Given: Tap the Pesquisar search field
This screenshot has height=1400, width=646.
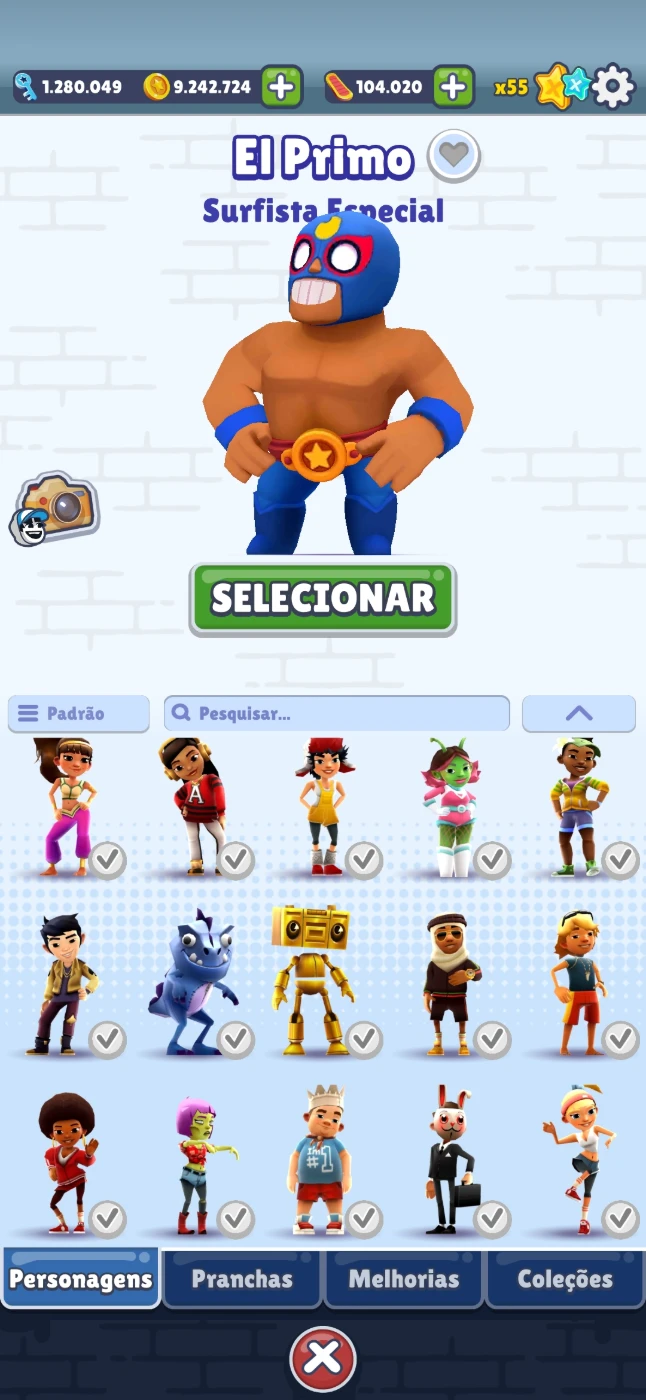Looking at the screenshot, I should click(337, 714).
